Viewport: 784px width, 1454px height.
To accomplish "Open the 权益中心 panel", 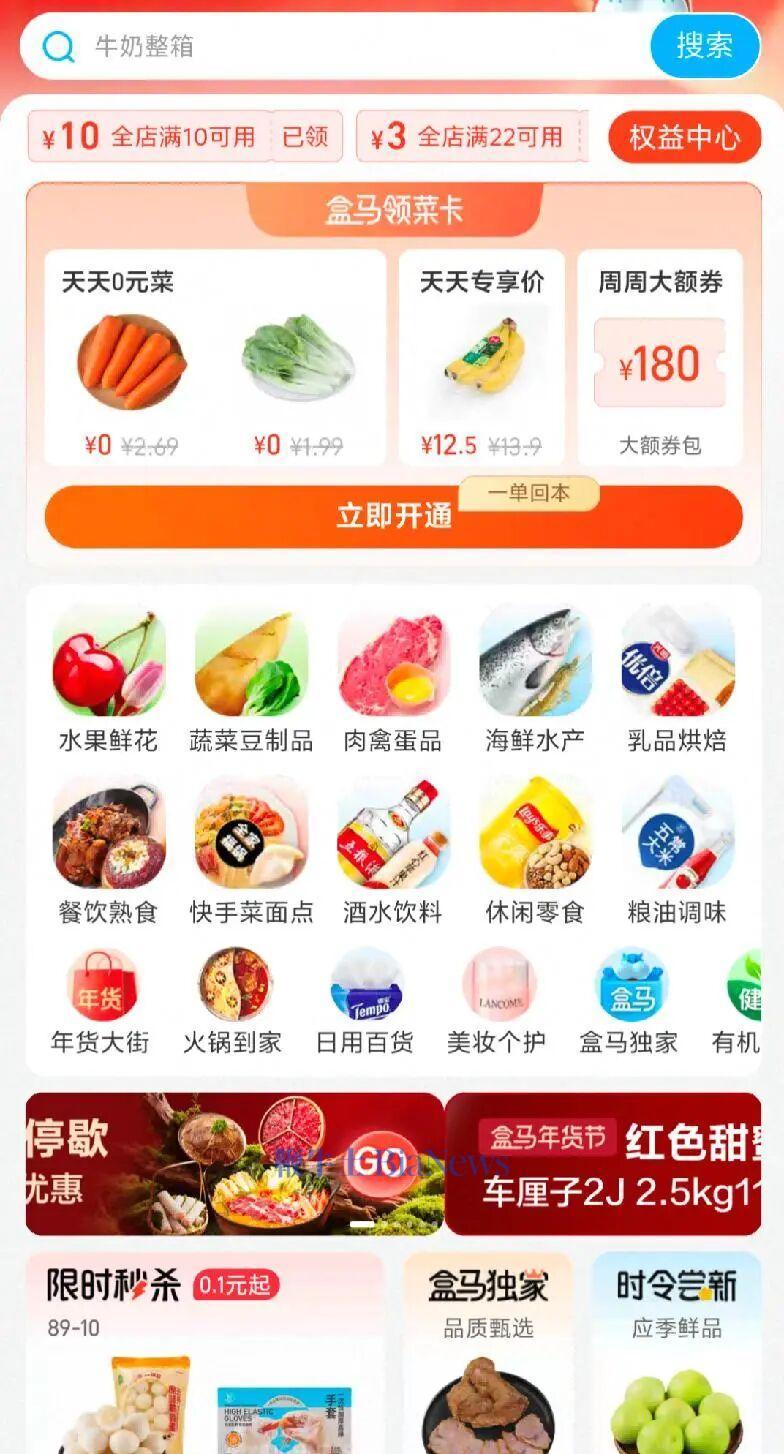I will pyautogui.click(x=683, y=137).
